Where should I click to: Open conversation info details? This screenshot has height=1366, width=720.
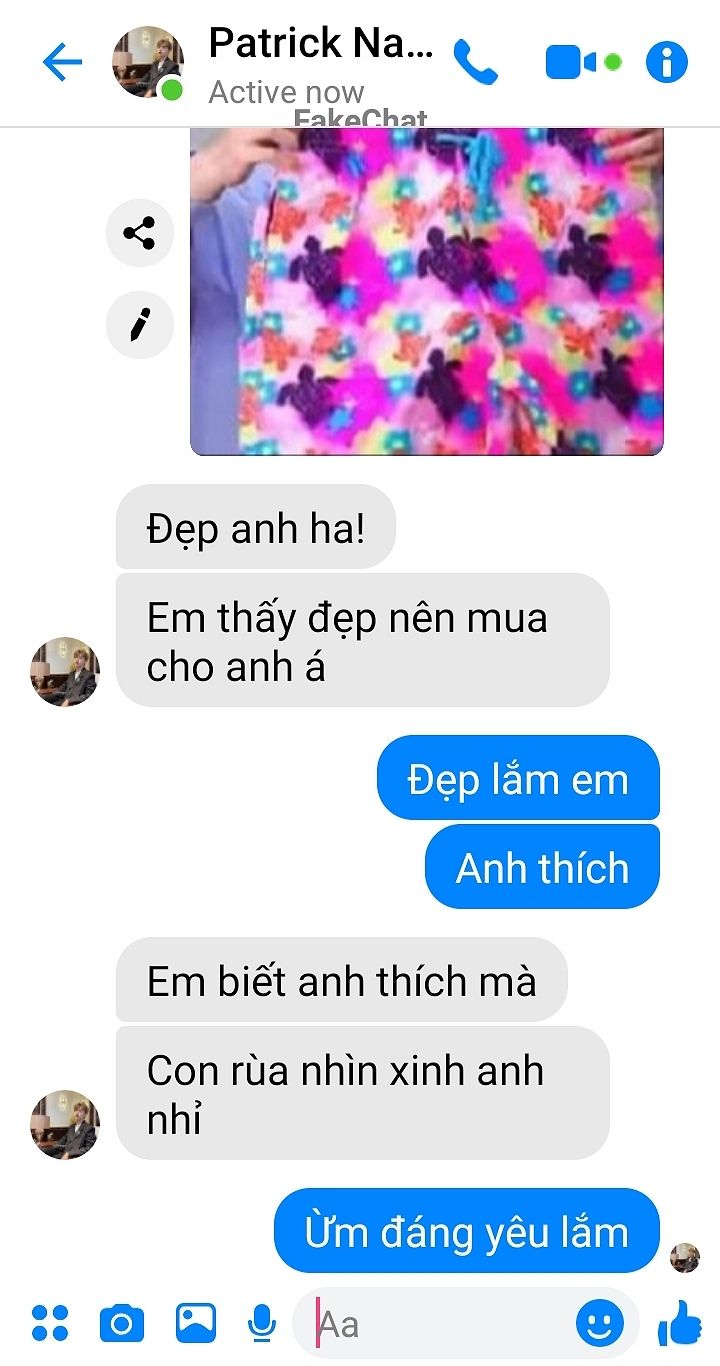click(x=667, y=63)
